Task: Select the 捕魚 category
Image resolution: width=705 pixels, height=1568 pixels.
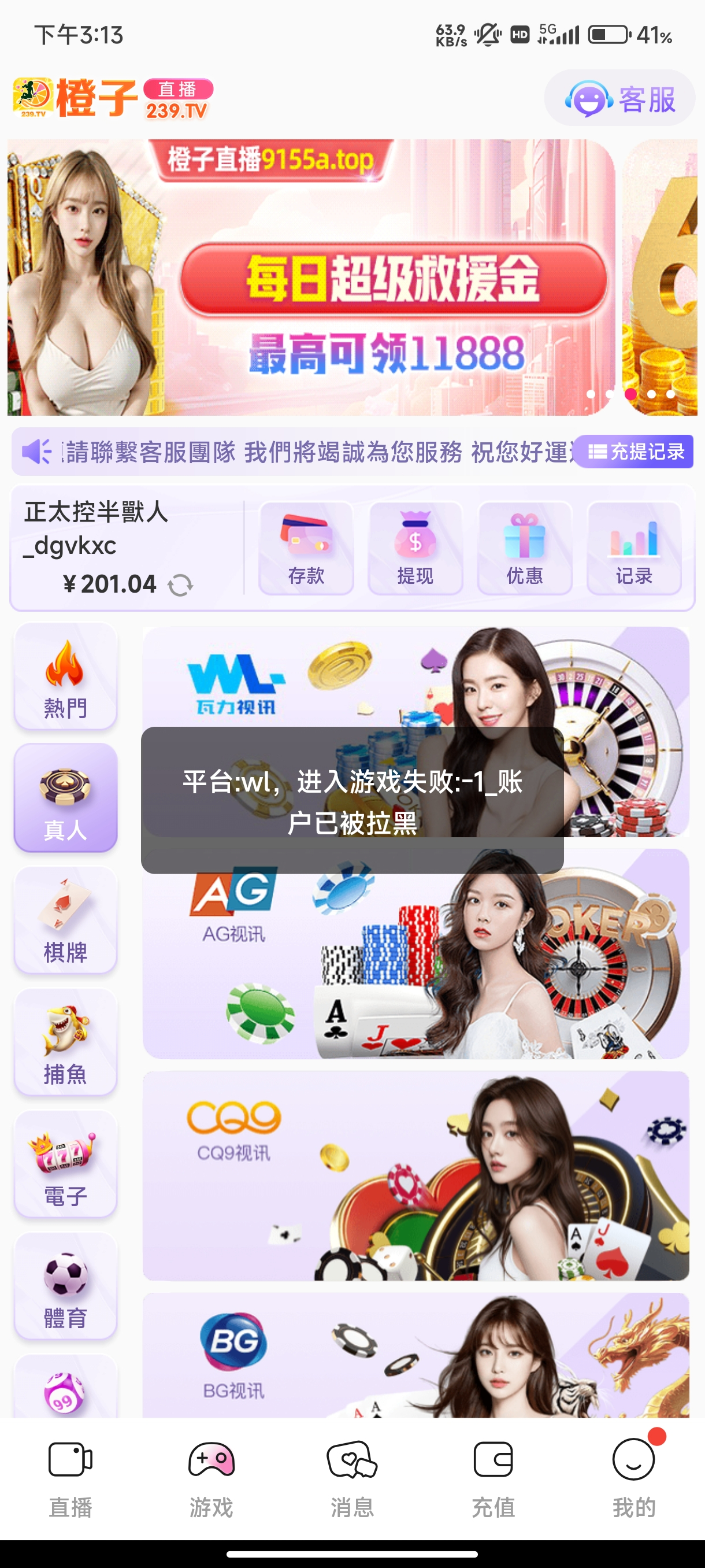Action: 66,1042
